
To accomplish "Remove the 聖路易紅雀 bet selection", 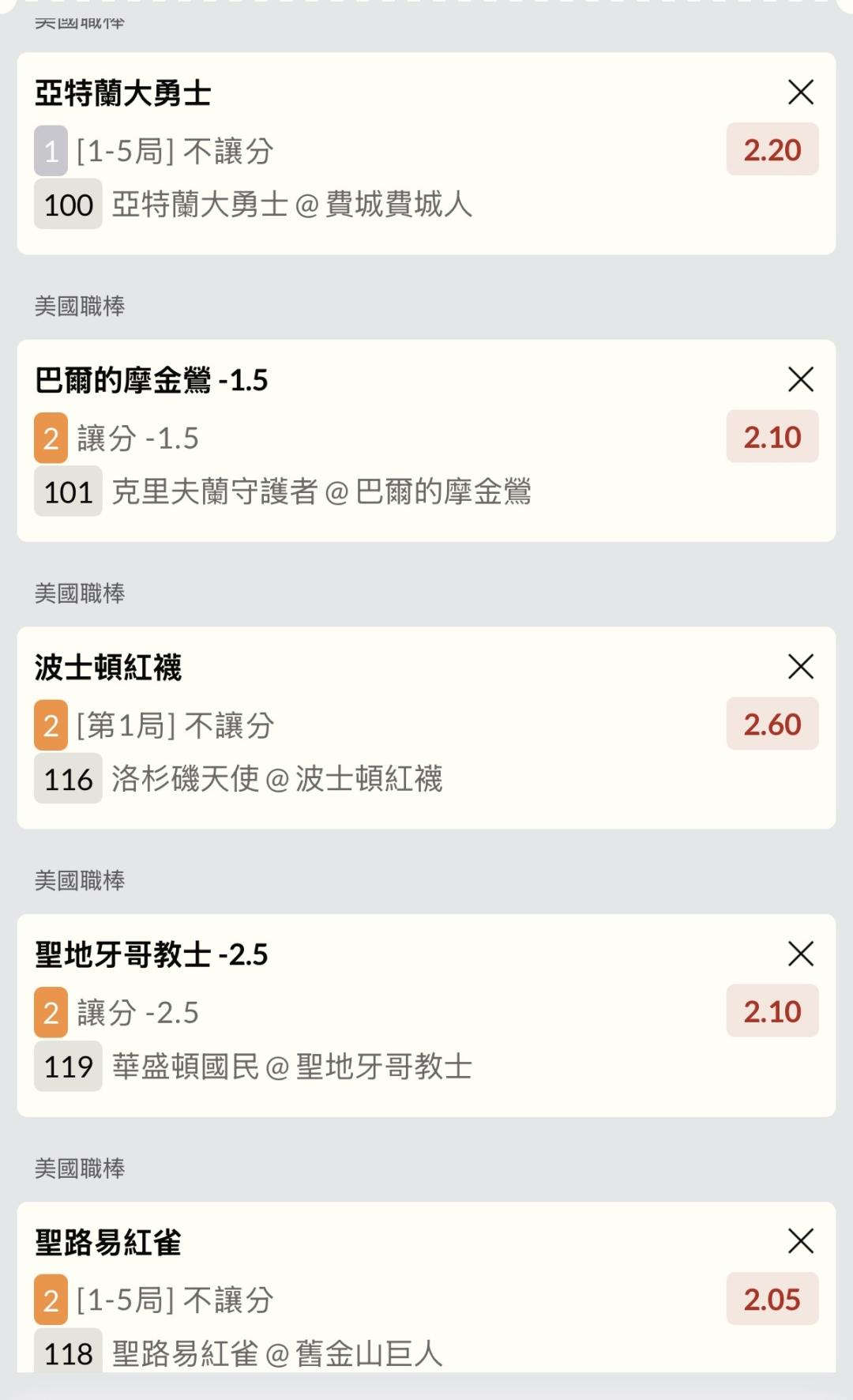I will pyautogui.click(x=801, y=1241).
